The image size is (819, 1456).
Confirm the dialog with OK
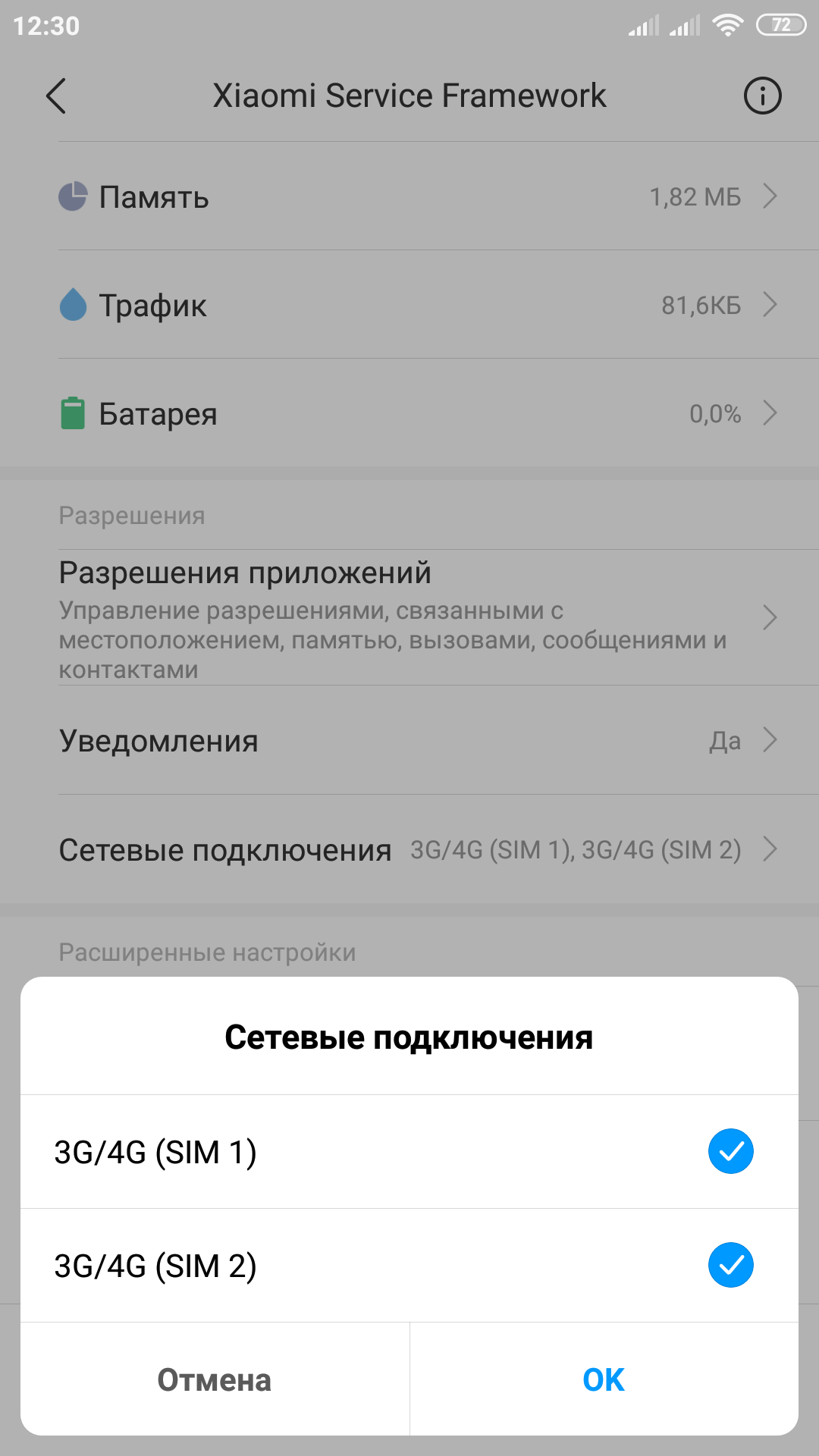tap(604, 1380)
